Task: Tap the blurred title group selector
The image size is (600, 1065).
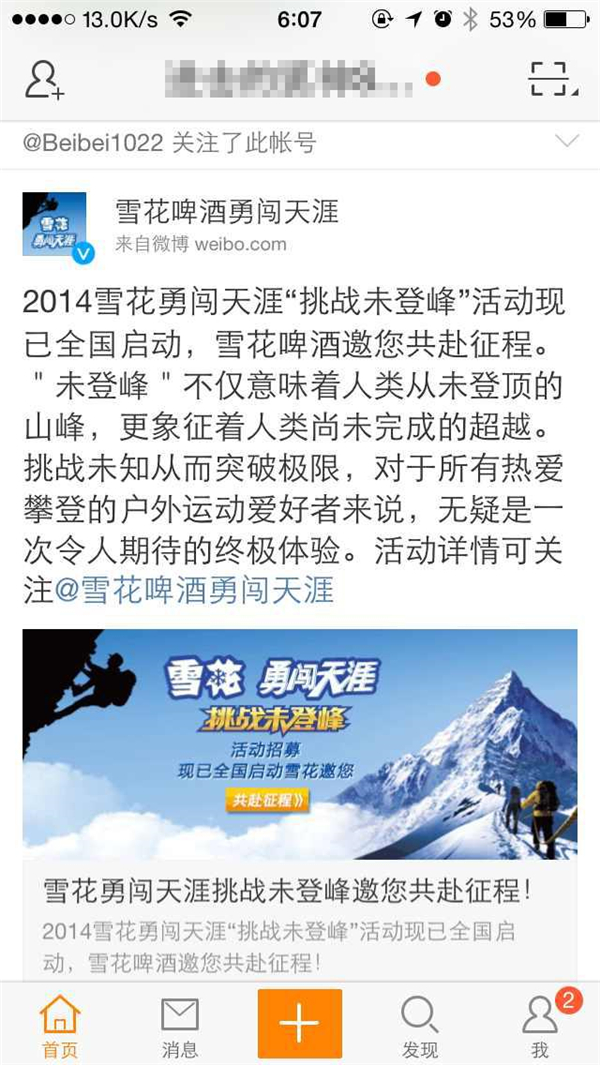Action: click(x=290, y=77)
